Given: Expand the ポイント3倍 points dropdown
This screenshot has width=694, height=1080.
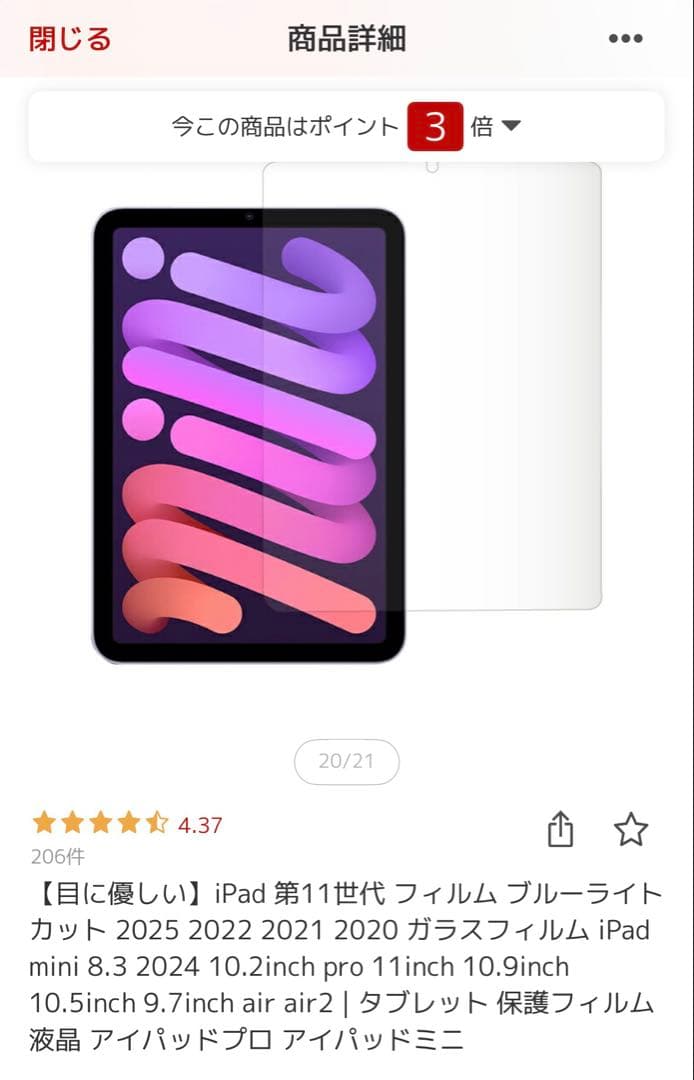Looking at the screenshot, I should tap(346, 127).
